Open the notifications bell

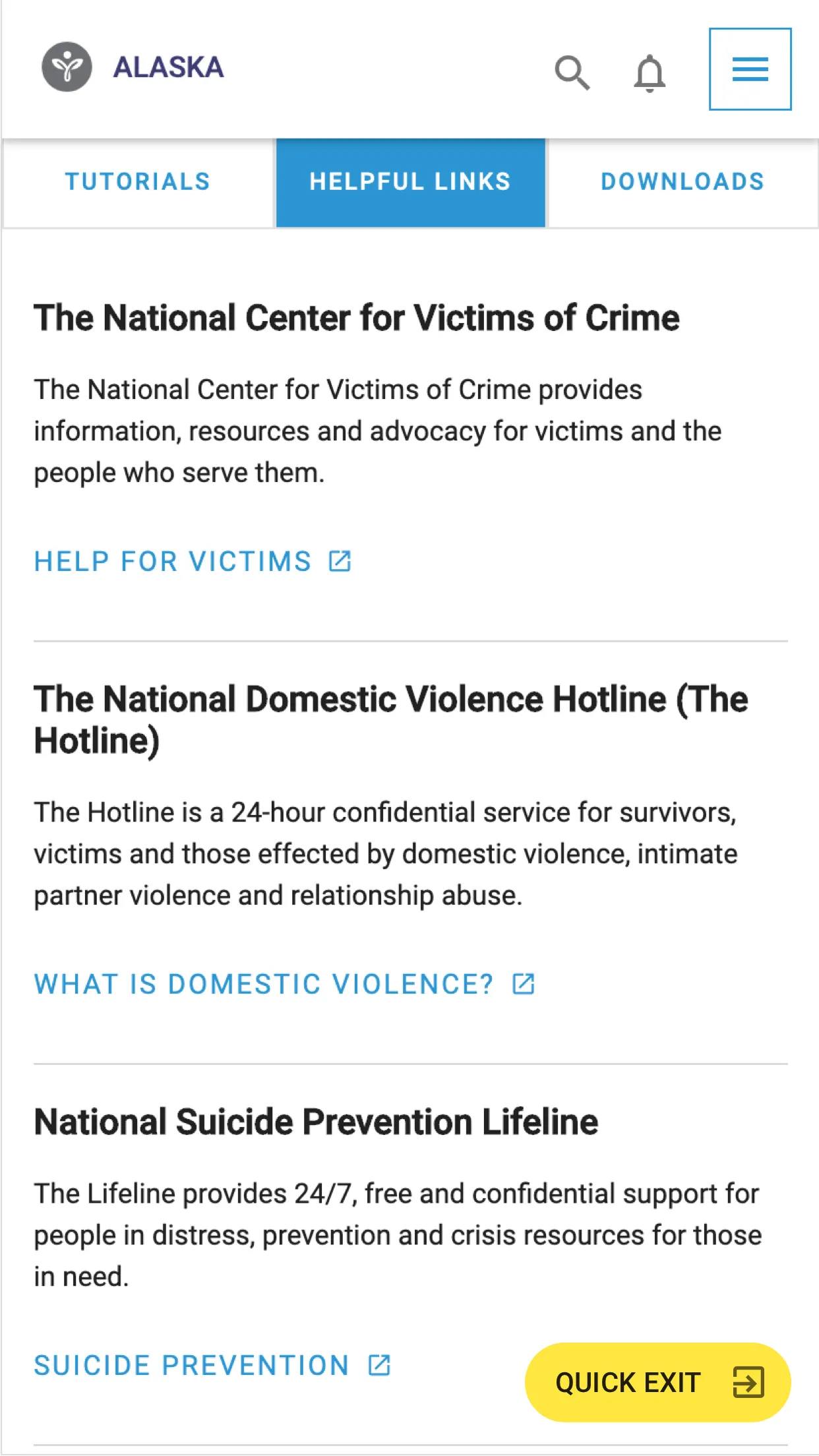(x=650, y=73)
